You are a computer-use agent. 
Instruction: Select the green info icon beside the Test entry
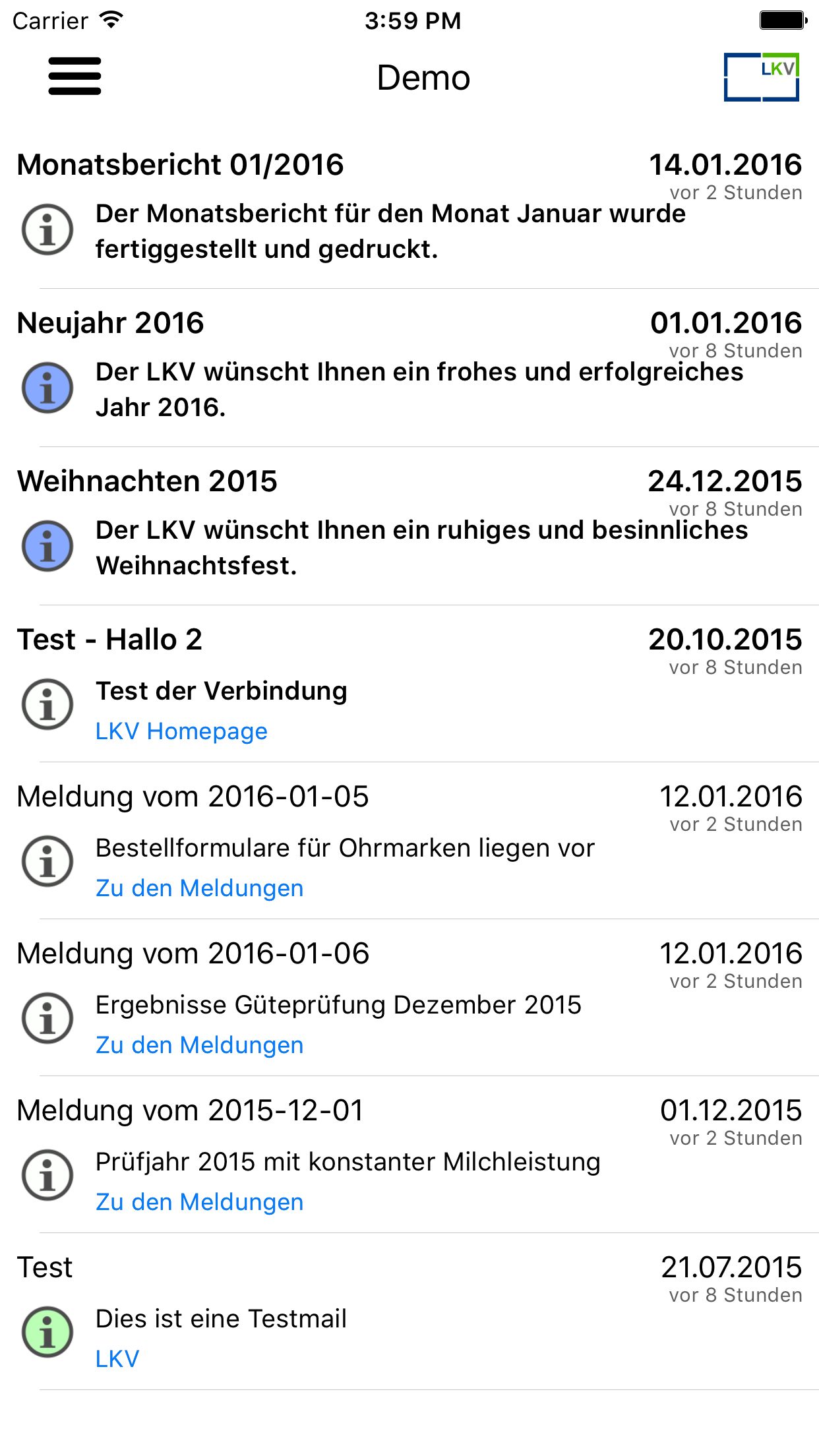click(x=46, y=1332)
